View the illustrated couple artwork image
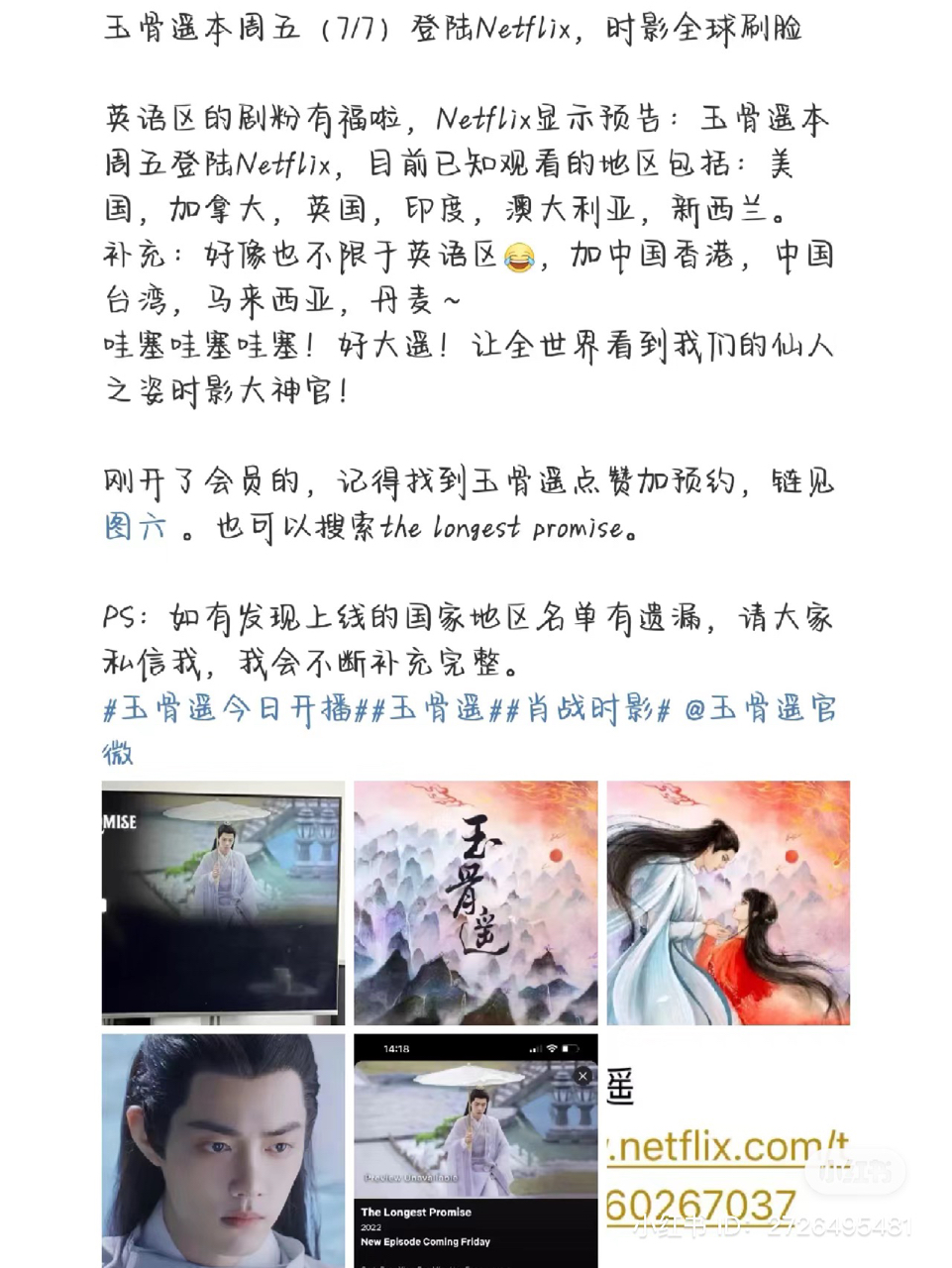 (728, 902)
